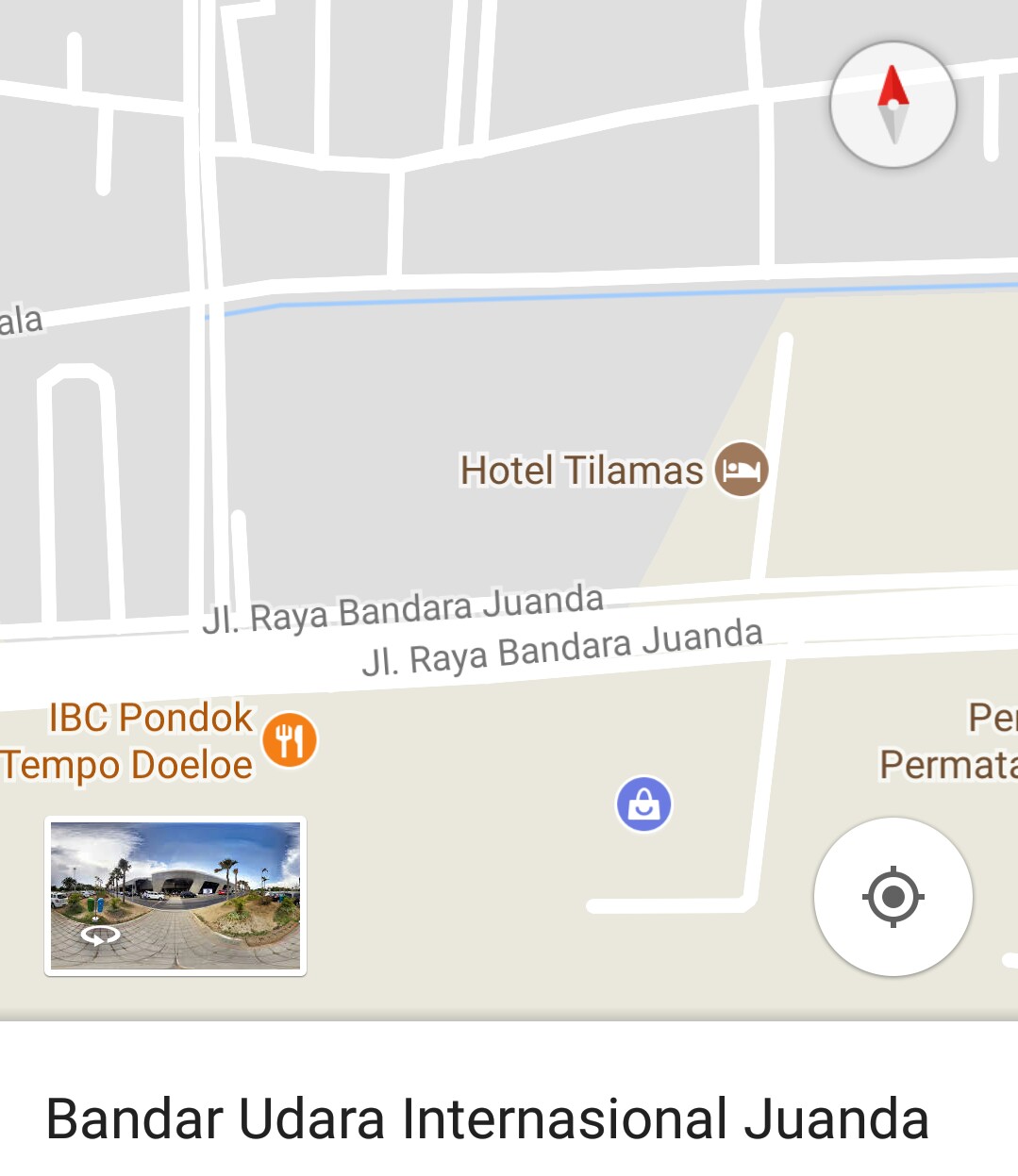Select the Hotel Tilamas map pin
1018x1176 pixels.
pyautogui.click(x=742, y=469)
